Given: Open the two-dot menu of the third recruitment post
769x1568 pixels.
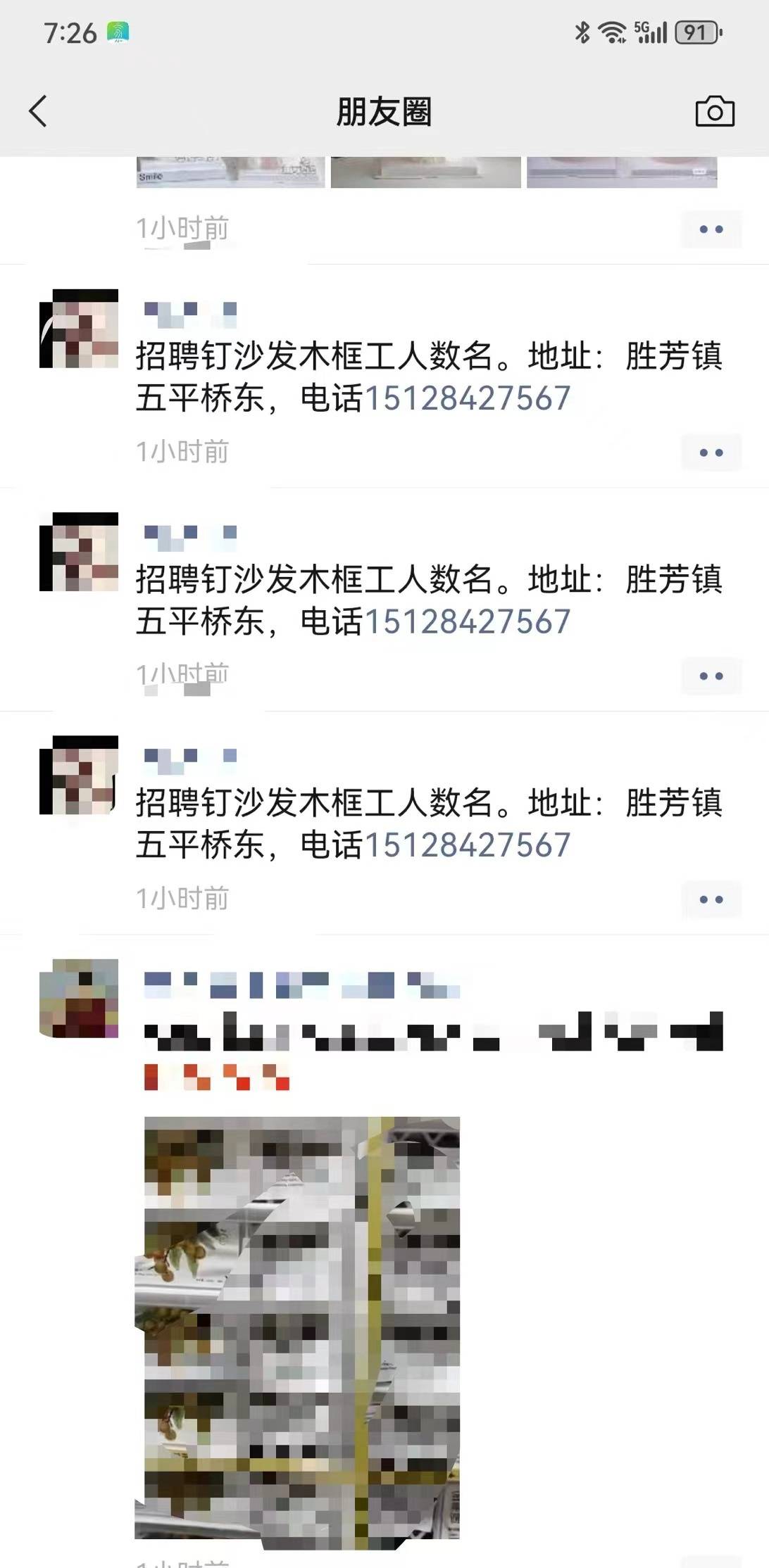Looking at the screenshot, I should [711, 899].
